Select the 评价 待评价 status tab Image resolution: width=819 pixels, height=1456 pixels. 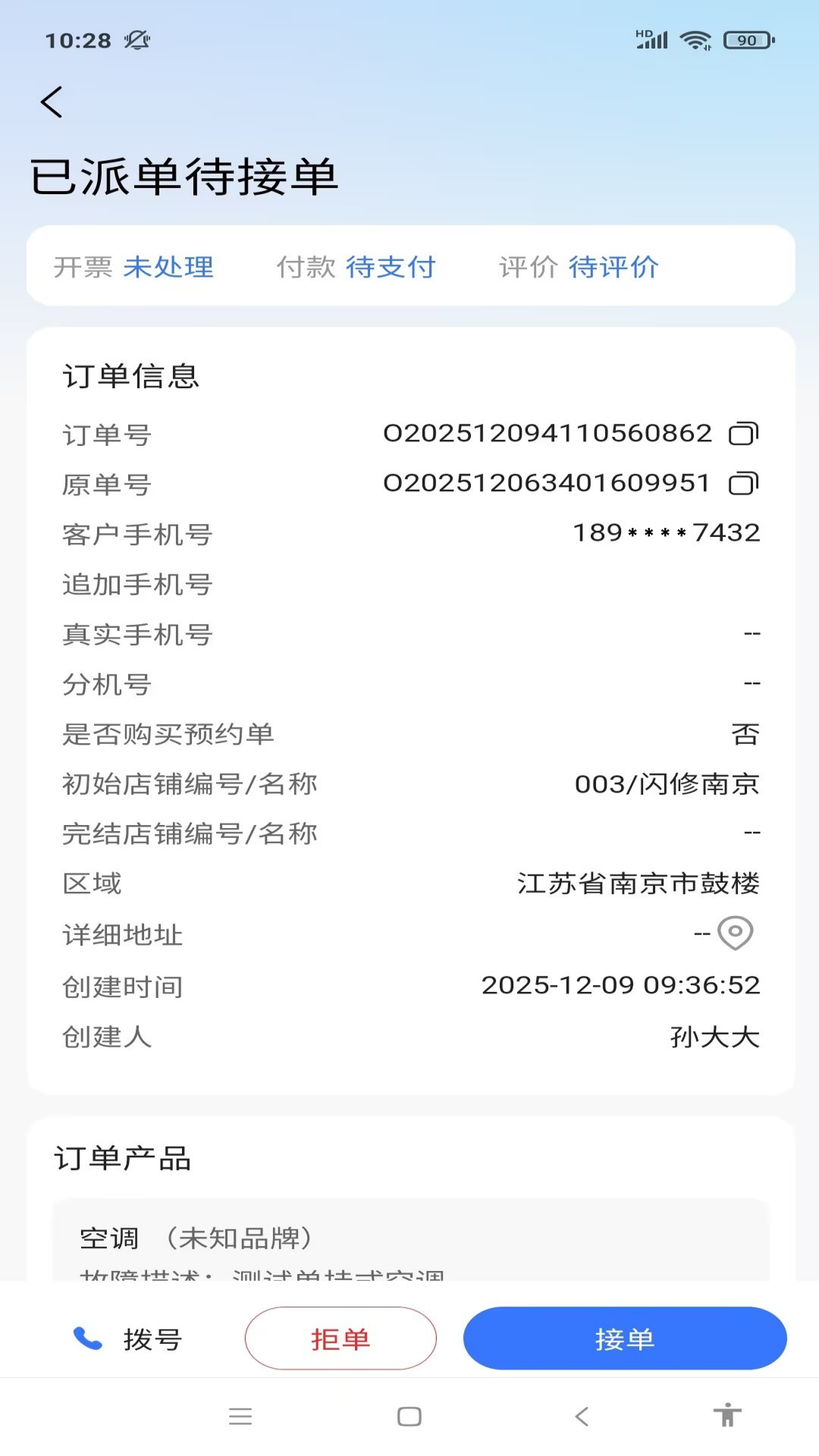point(579,267)
